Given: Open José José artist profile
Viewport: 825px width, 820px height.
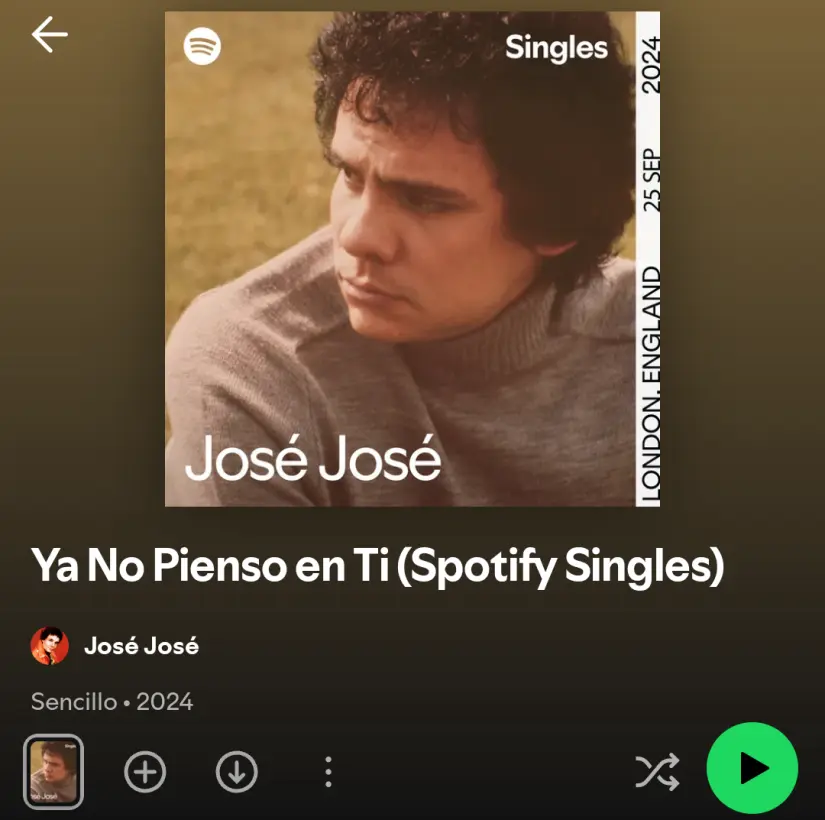Looking at the screenshot, I should (140, 646).
